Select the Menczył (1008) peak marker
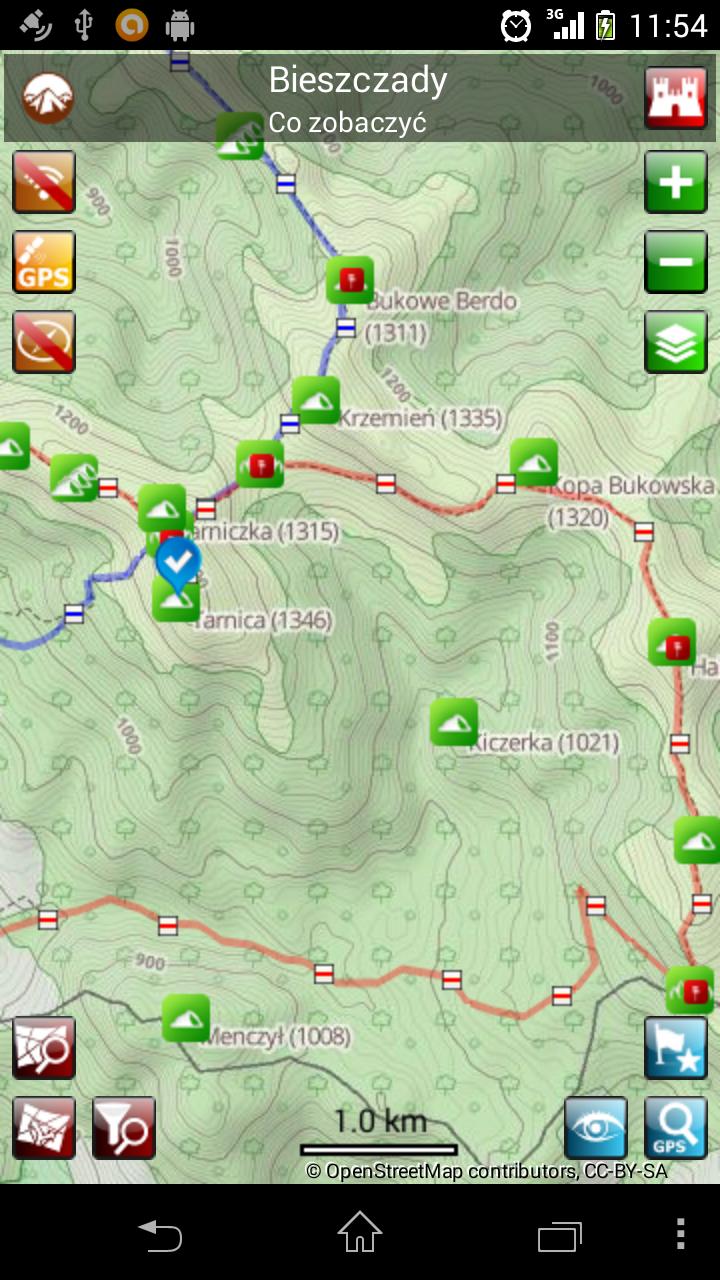 186,1018
